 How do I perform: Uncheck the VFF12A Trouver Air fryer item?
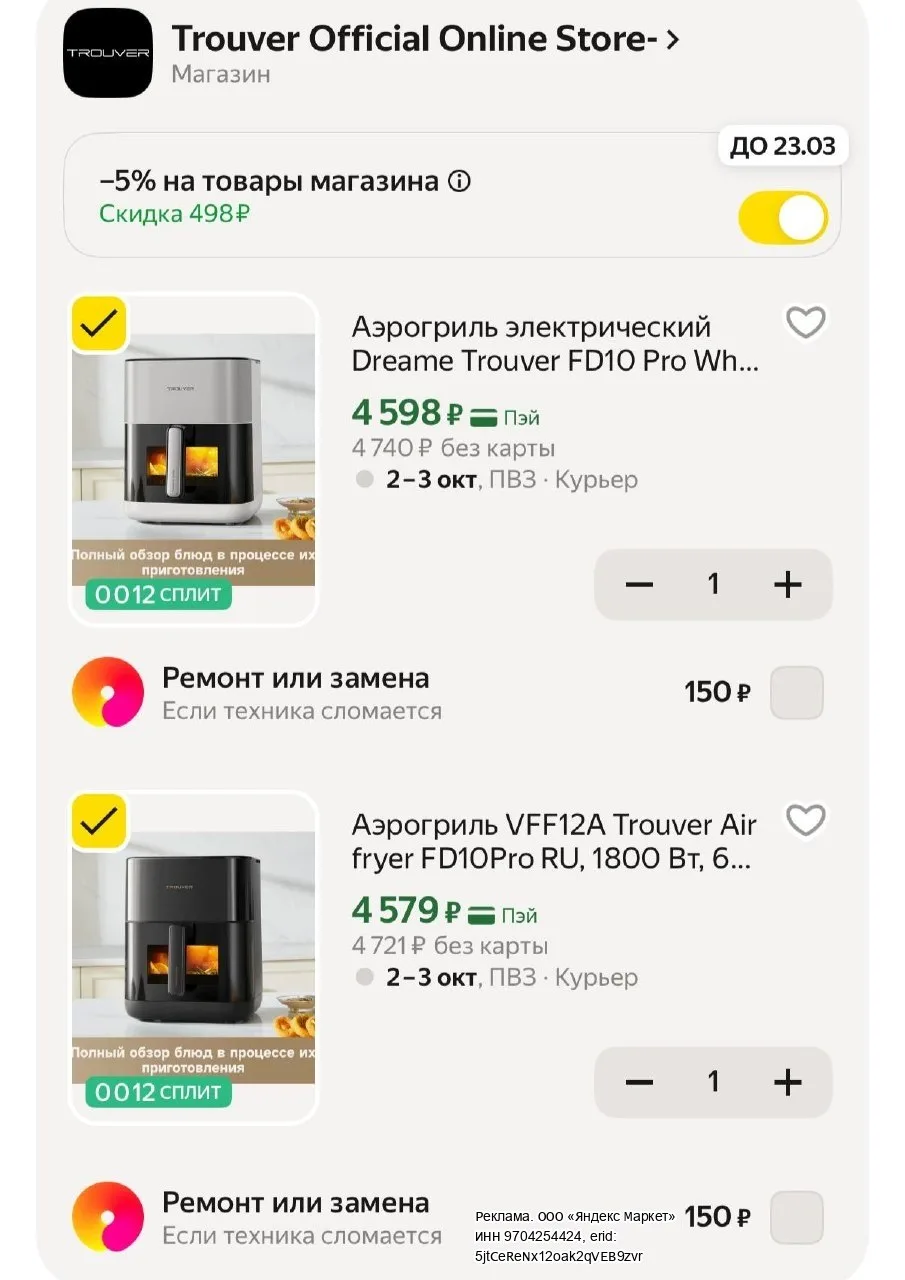(x=99, y=821)
